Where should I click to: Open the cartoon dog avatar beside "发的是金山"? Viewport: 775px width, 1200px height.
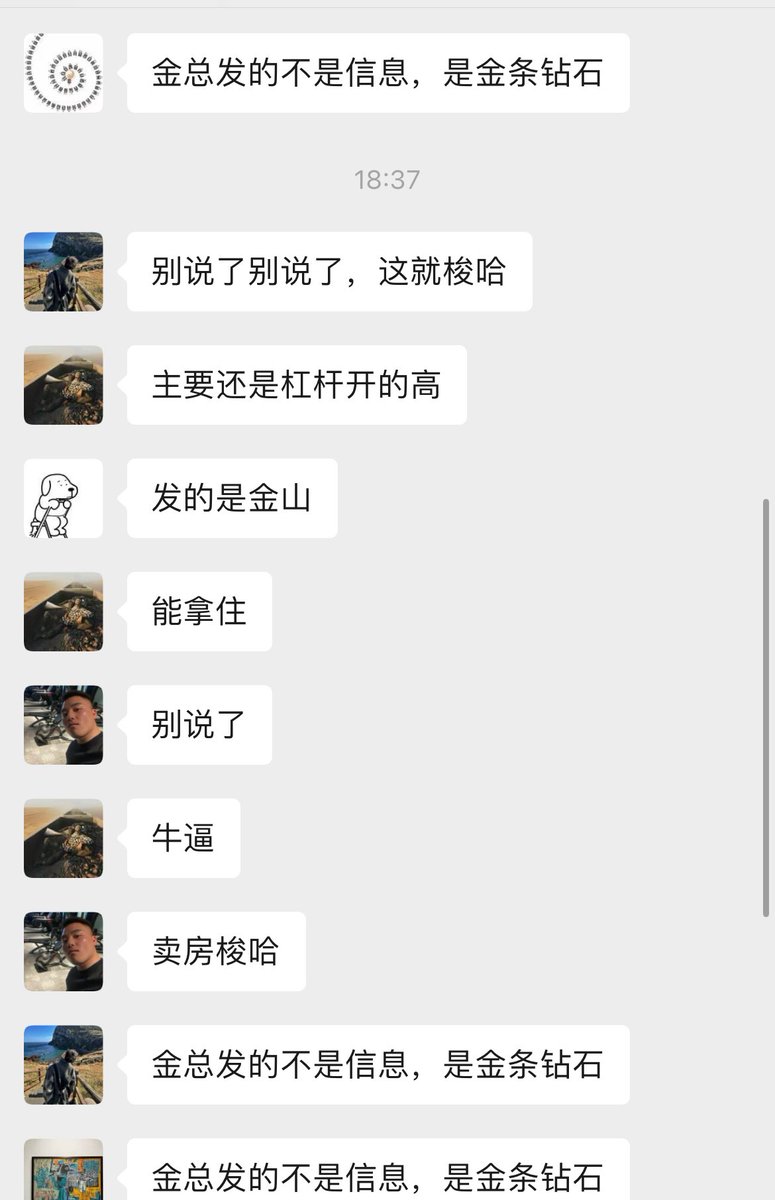click(63, 498)
